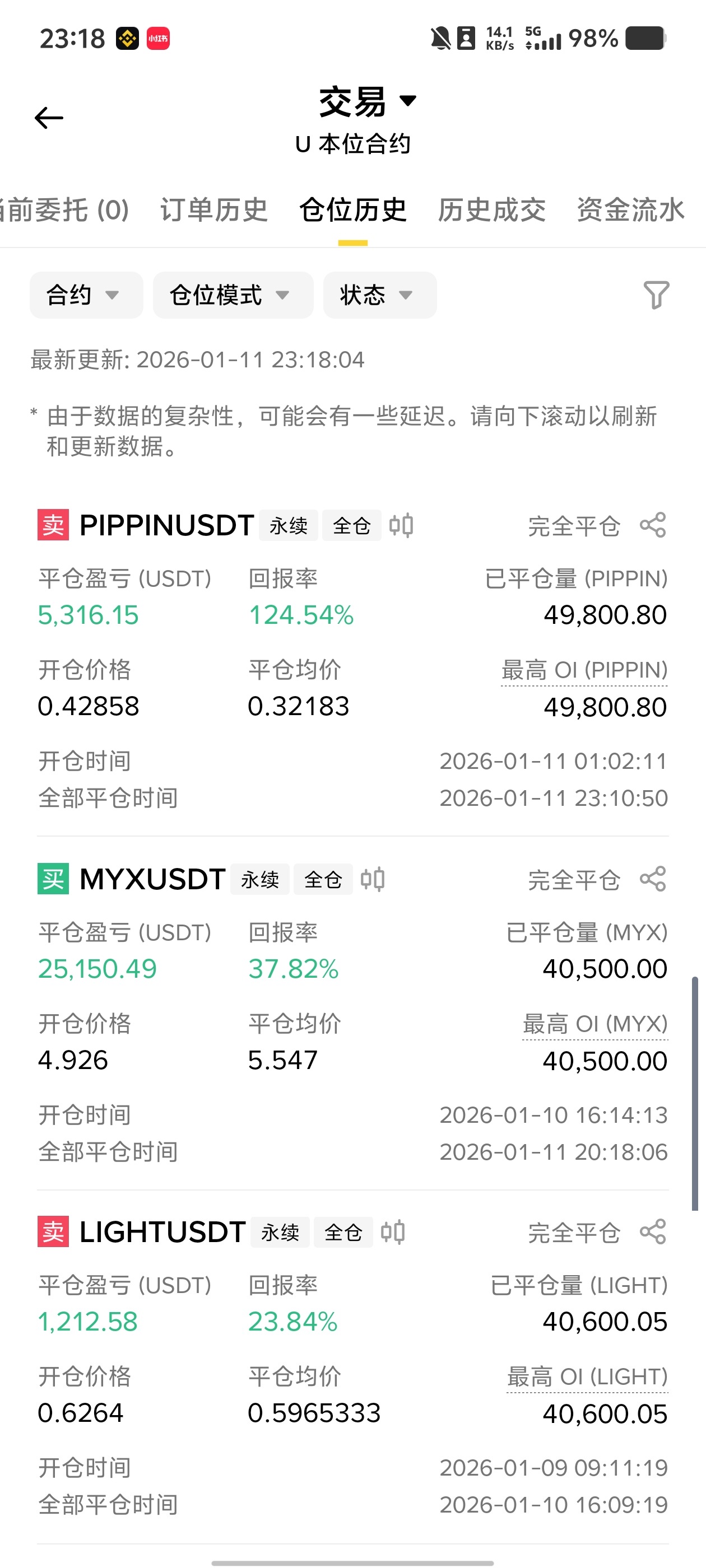The image size is (706, 1568).
Task: Open the 仓位模式 filter dropdown
Action: tap(233, 295)
